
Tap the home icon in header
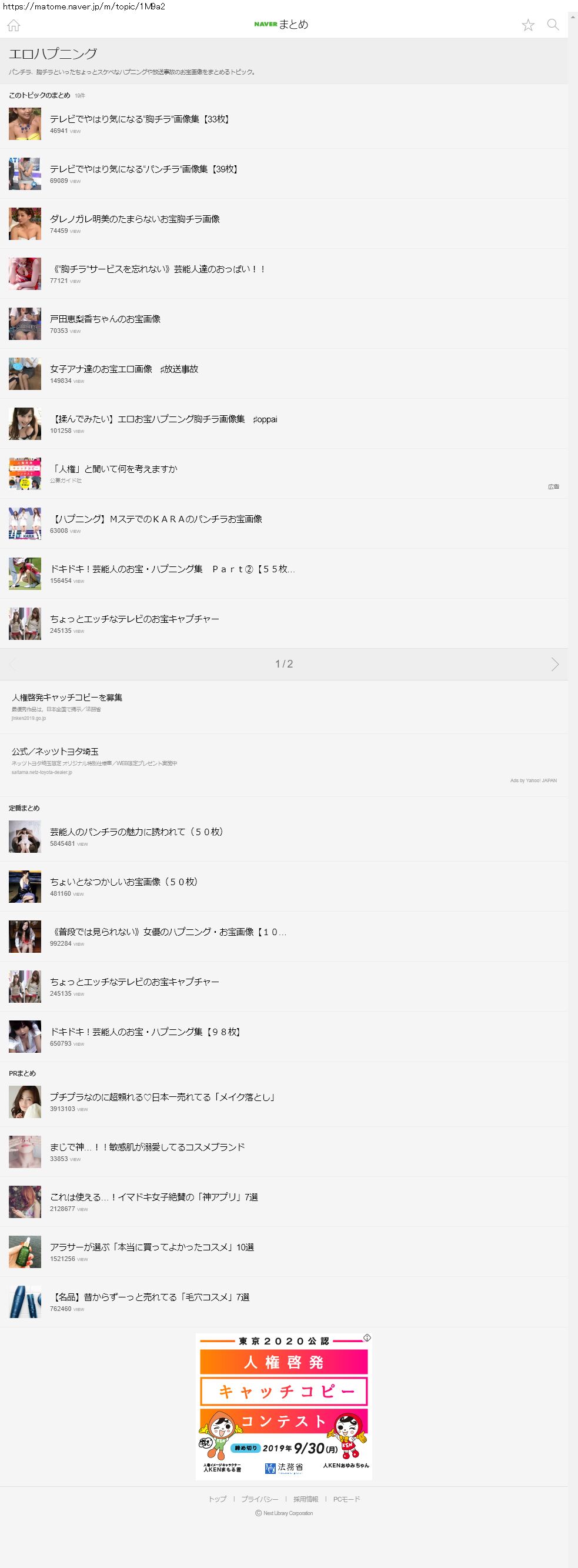click(x=14, y=25)
